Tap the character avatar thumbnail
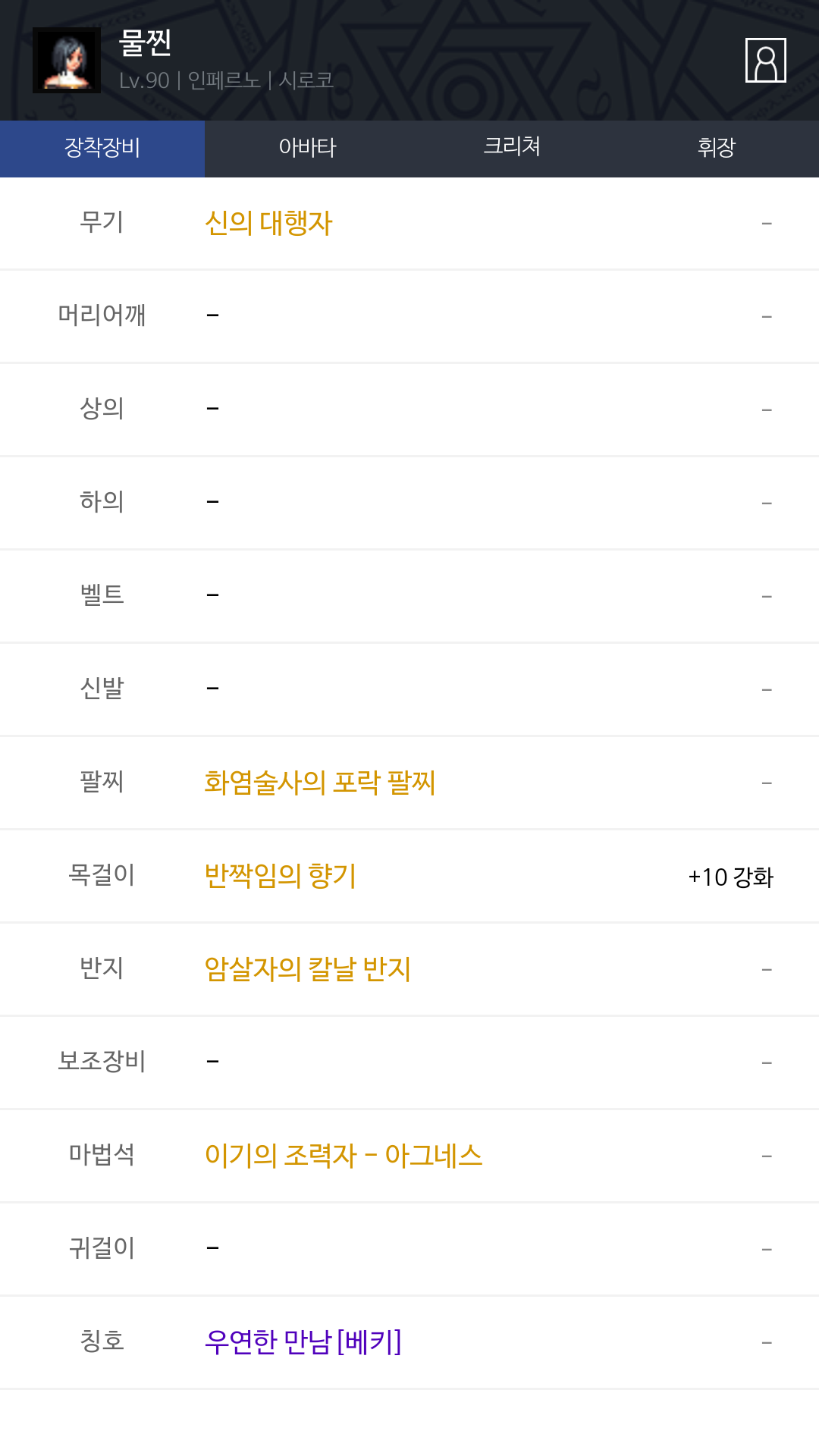819x1456 pixels. pyautogui.click(x=67, y=60)
